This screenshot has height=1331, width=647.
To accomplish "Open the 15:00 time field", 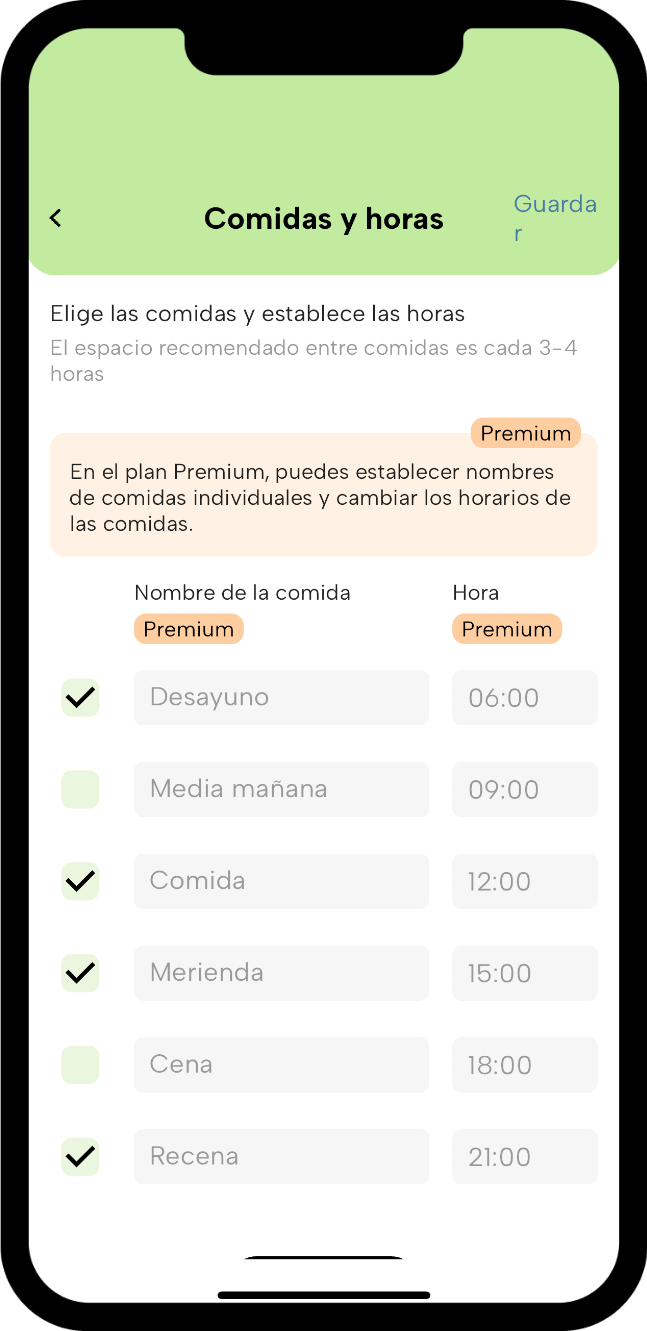I will tap(525, 973).
